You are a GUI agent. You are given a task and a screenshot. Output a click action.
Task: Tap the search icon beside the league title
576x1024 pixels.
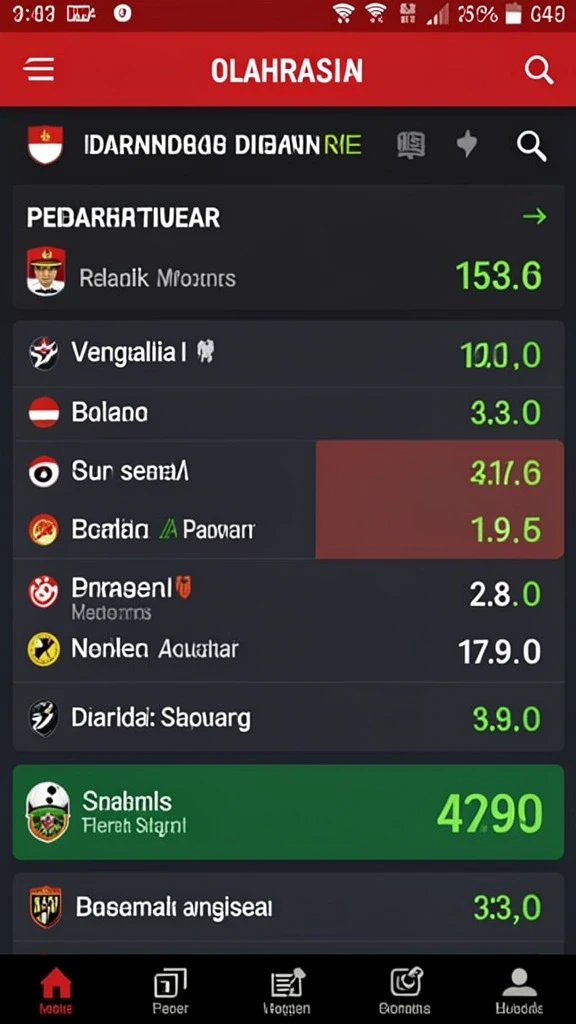click(x=532, y=145)
